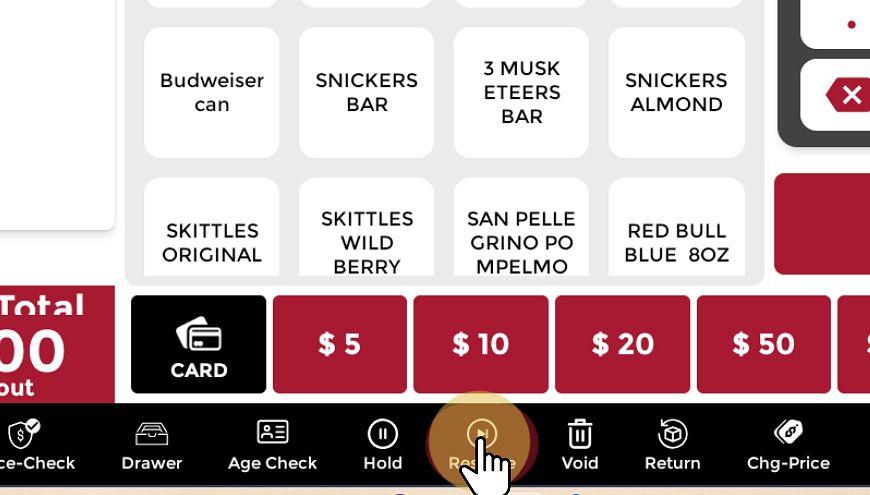Add Budweiser can to the order
The image size is (870, 495).
pyautogui.click(x=211, y=92)
